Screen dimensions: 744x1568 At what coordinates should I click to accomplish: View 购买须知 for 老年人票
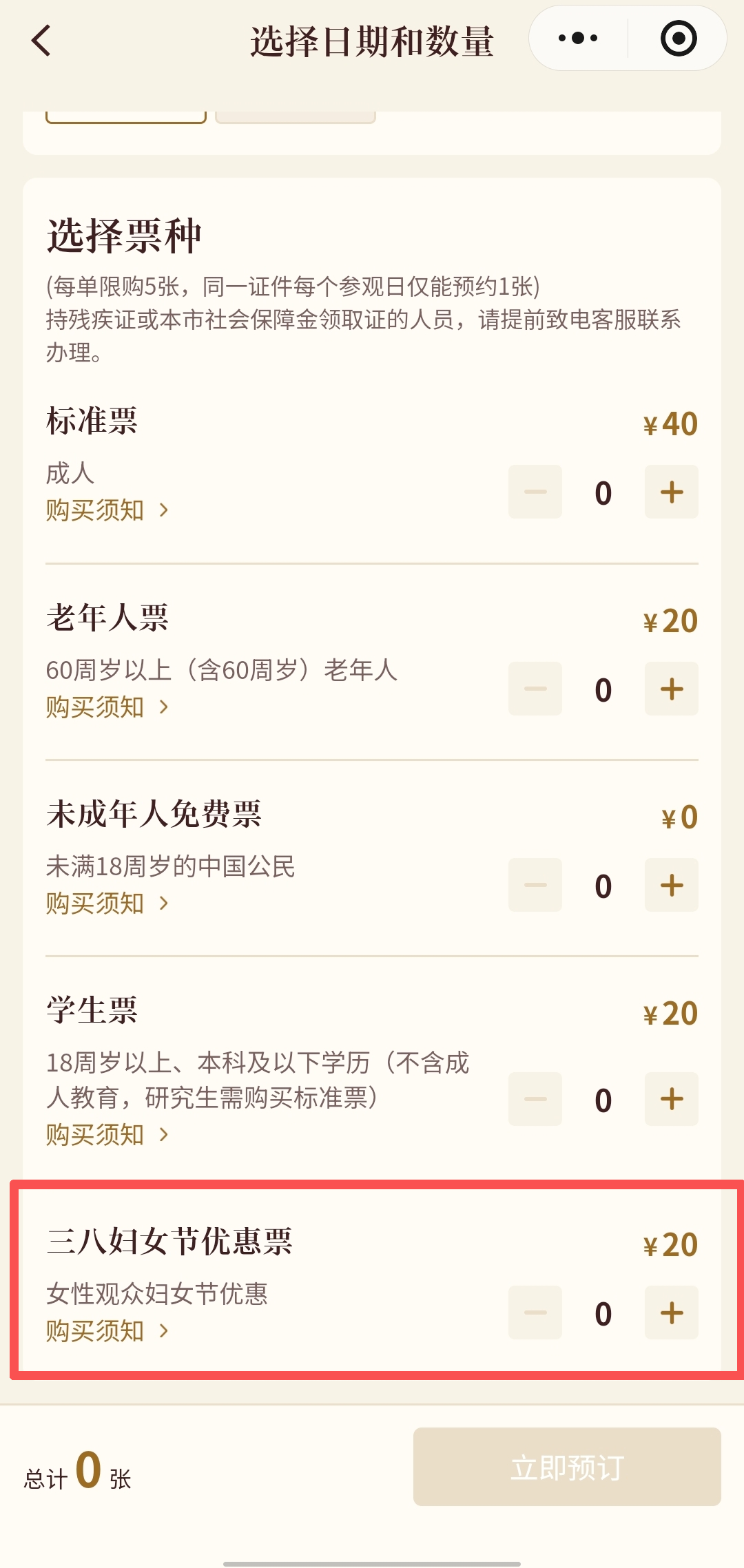107,707
